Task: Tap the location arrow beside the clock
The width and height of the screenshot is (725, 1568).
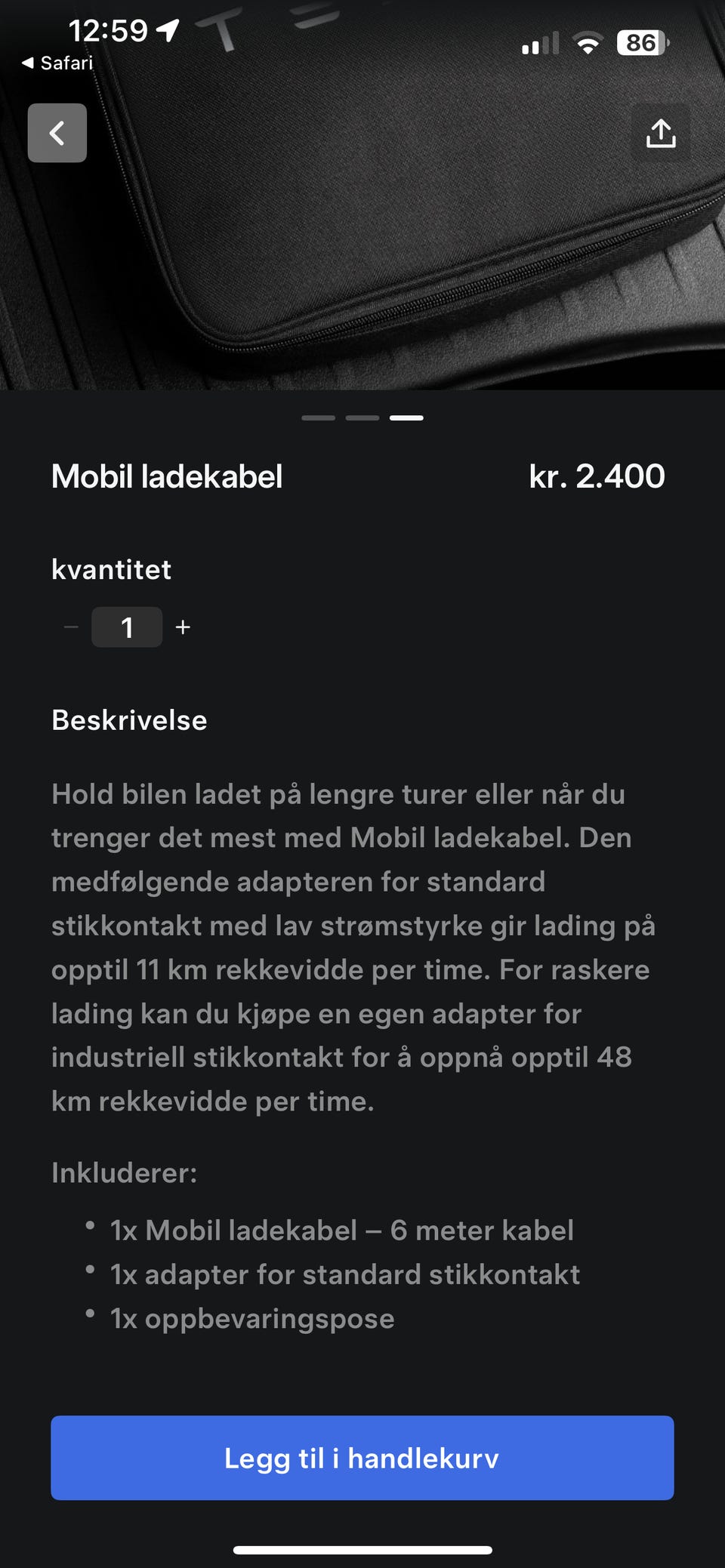Action: (168, 29)
